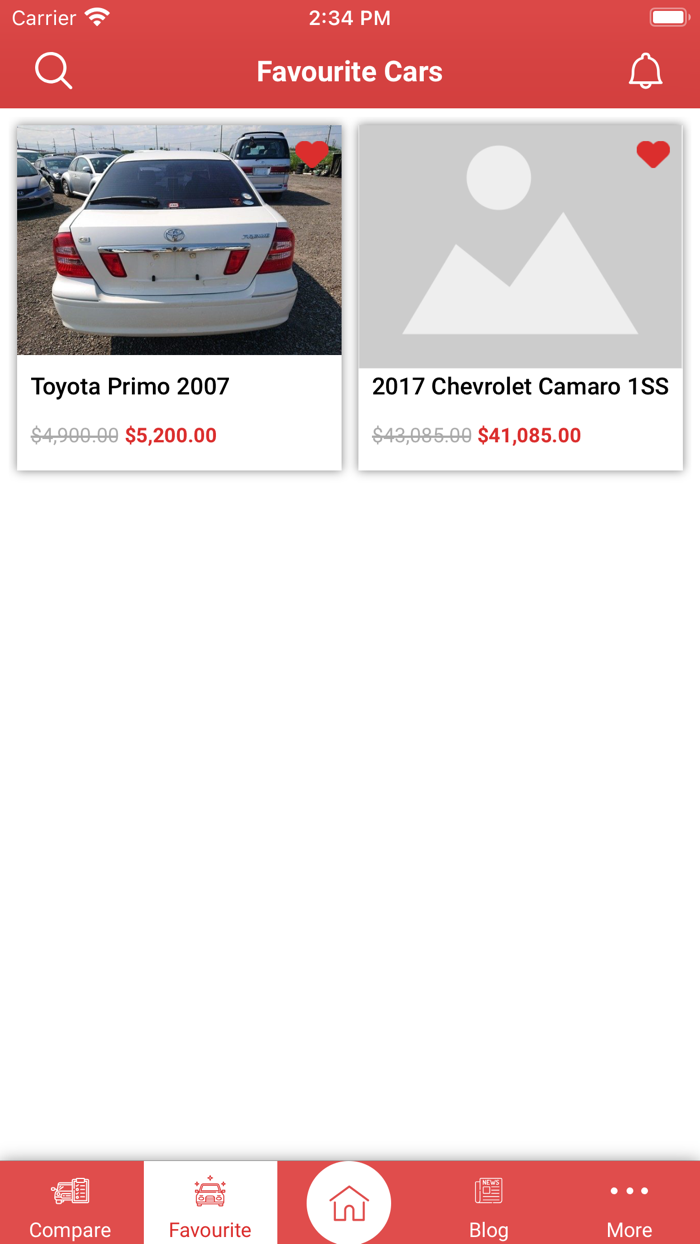This screenshot has height=1244, width=700.
Task: Open the notifications bell
Action: 645,71
